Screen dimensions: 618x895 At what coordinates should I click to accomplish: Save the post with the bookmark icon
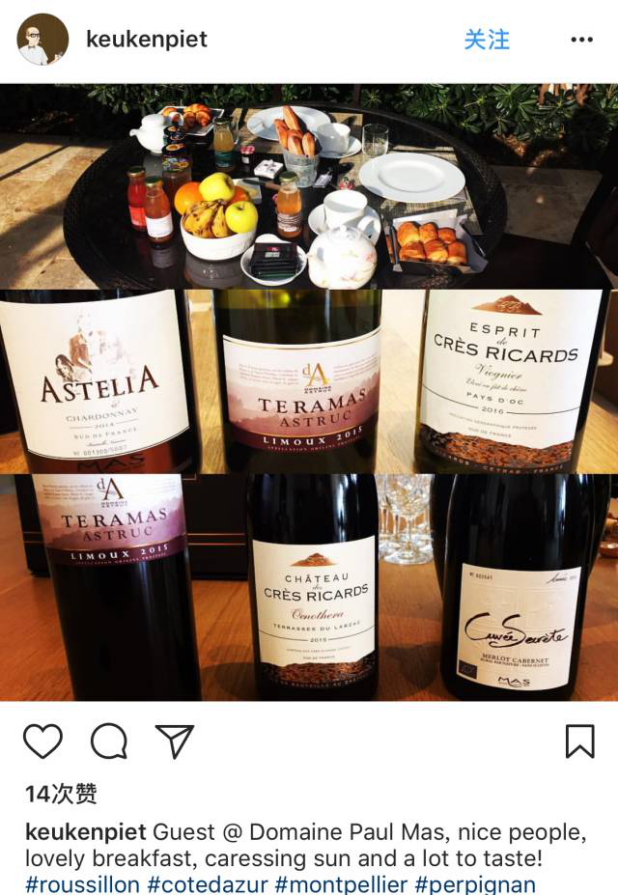pos(580,741)
